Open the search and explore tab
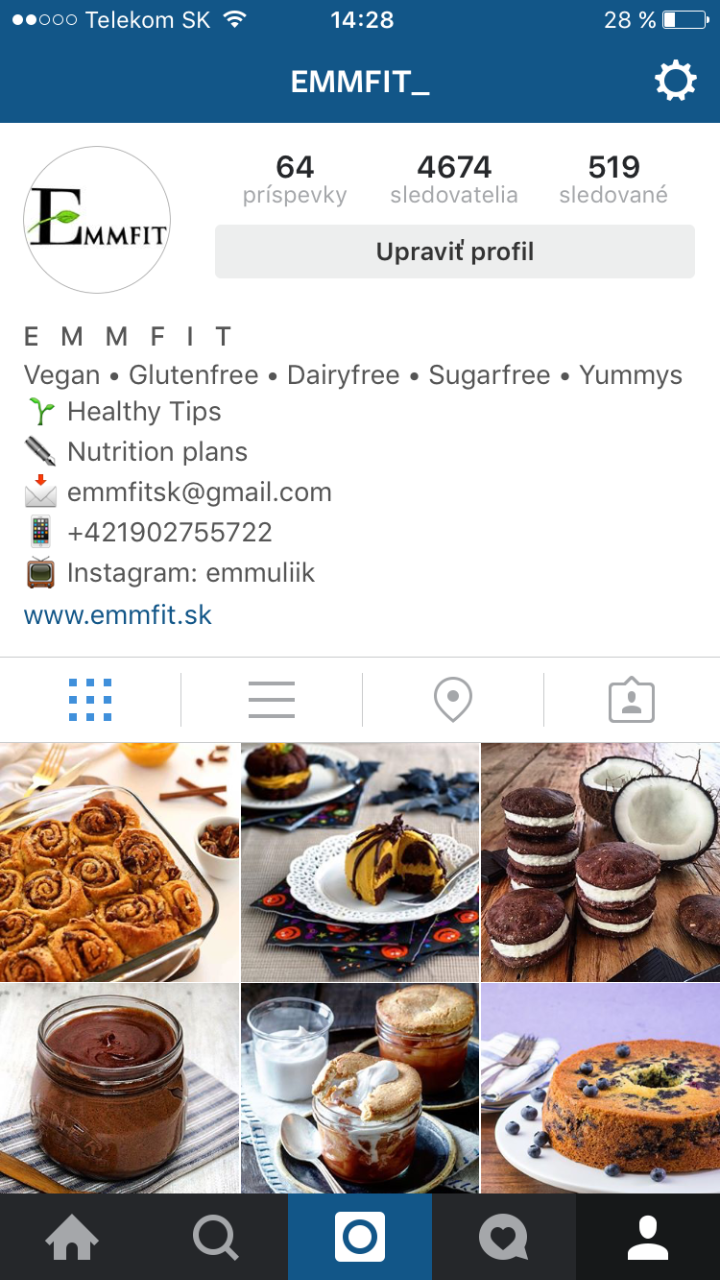The image size is (720, 1280). tap(216, 1238)
